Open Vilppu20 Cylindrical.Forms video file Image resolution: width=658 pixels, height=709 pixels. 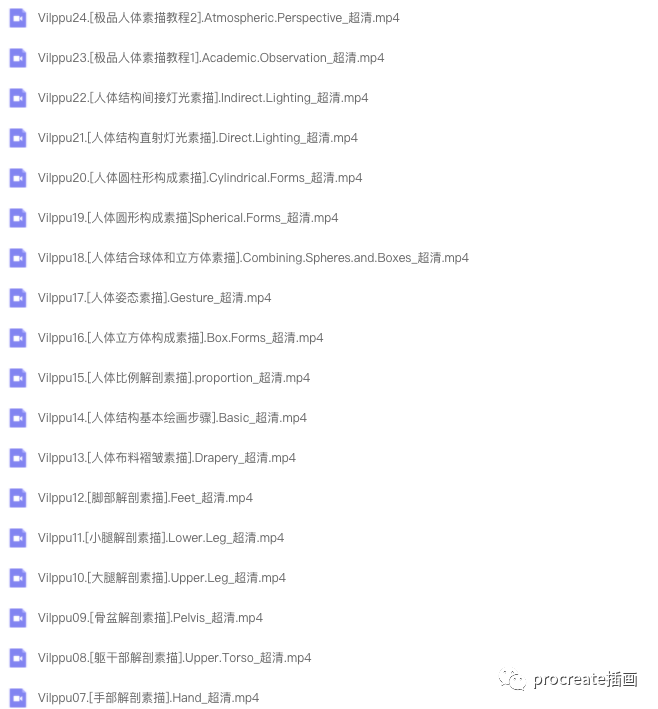pyautogui.click(x=199, y=178)
